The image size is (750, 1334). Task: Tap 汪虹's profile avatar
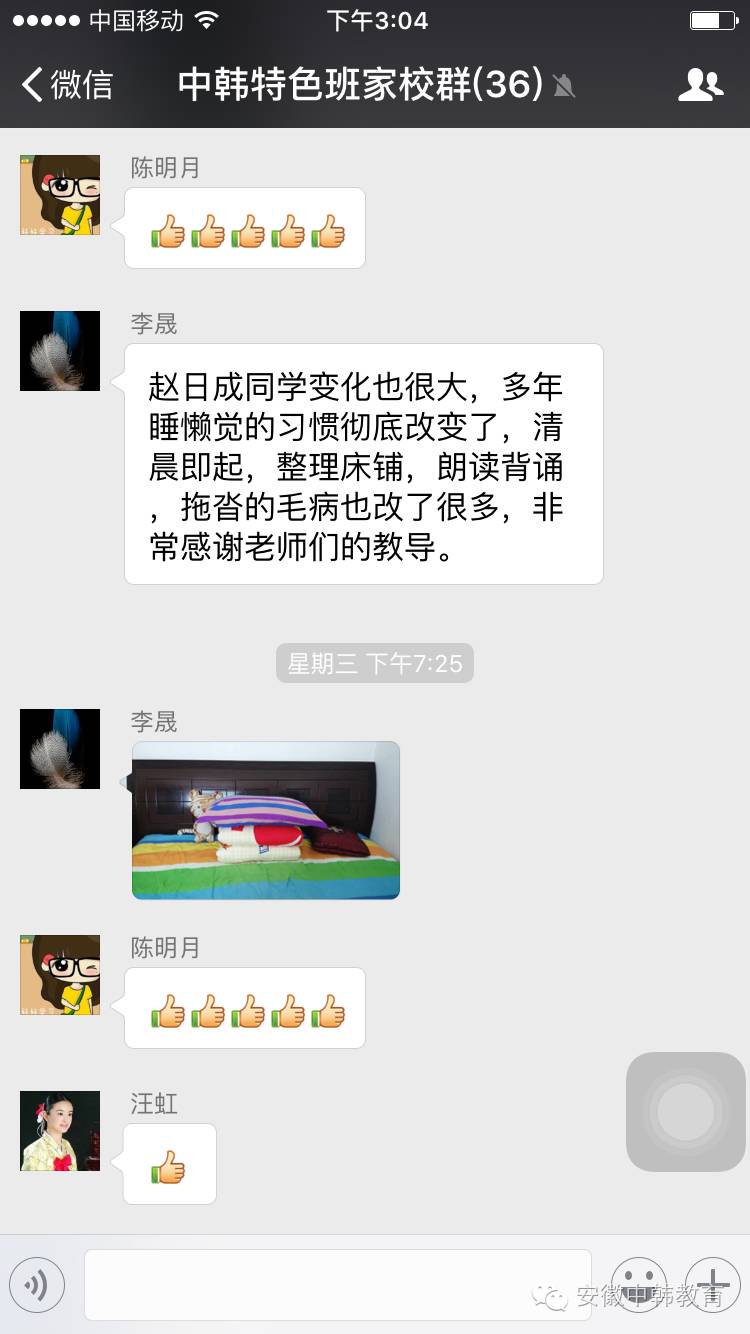[x=60, y=1131]
